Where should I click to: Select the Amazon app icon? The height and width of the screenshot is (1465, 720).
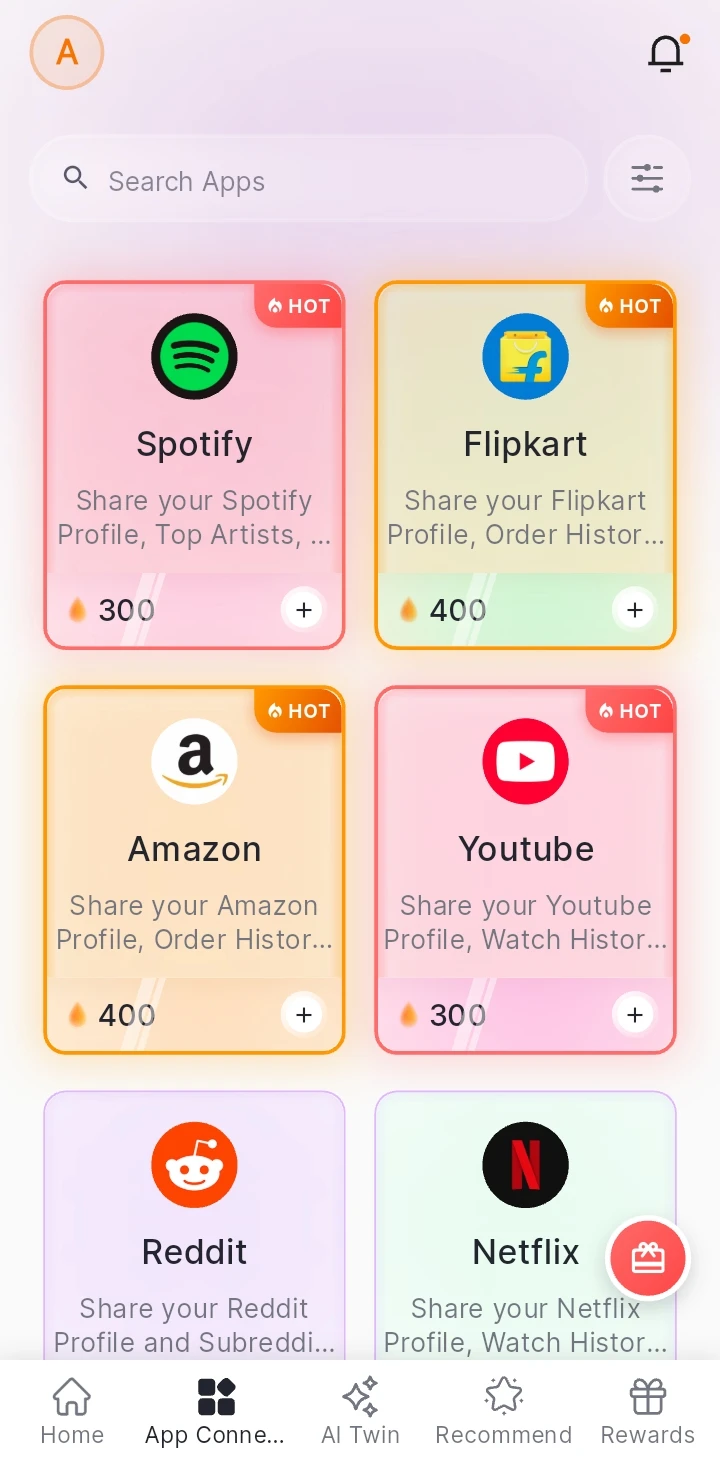click(x=193, y=761)
